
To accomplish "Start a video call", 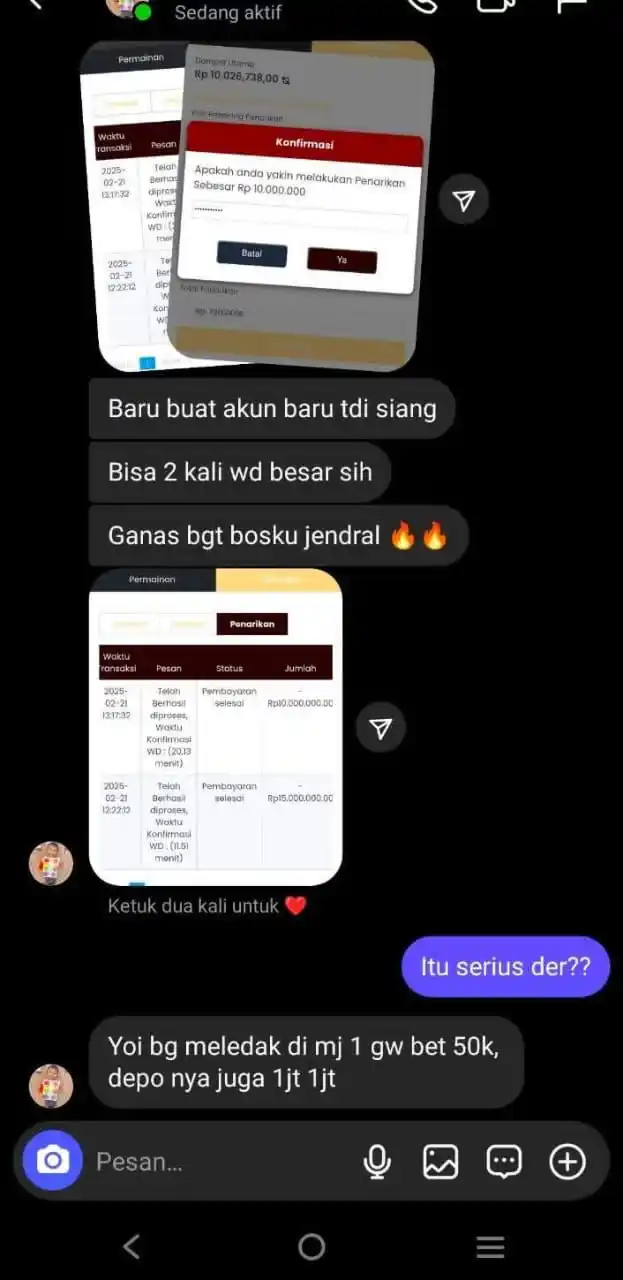I will [494, 5].
